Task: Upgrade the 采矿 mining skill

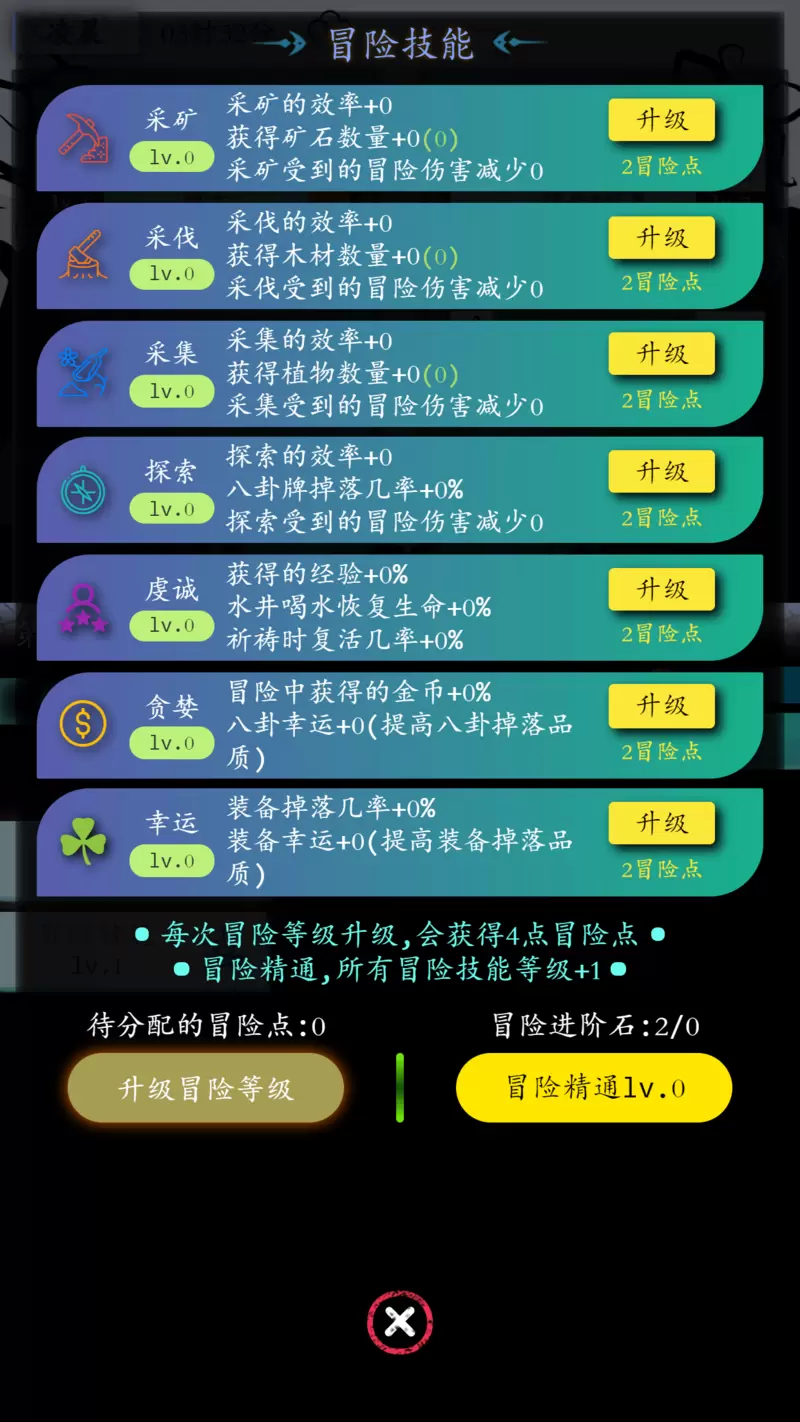Action: click(x=662, y=121)
